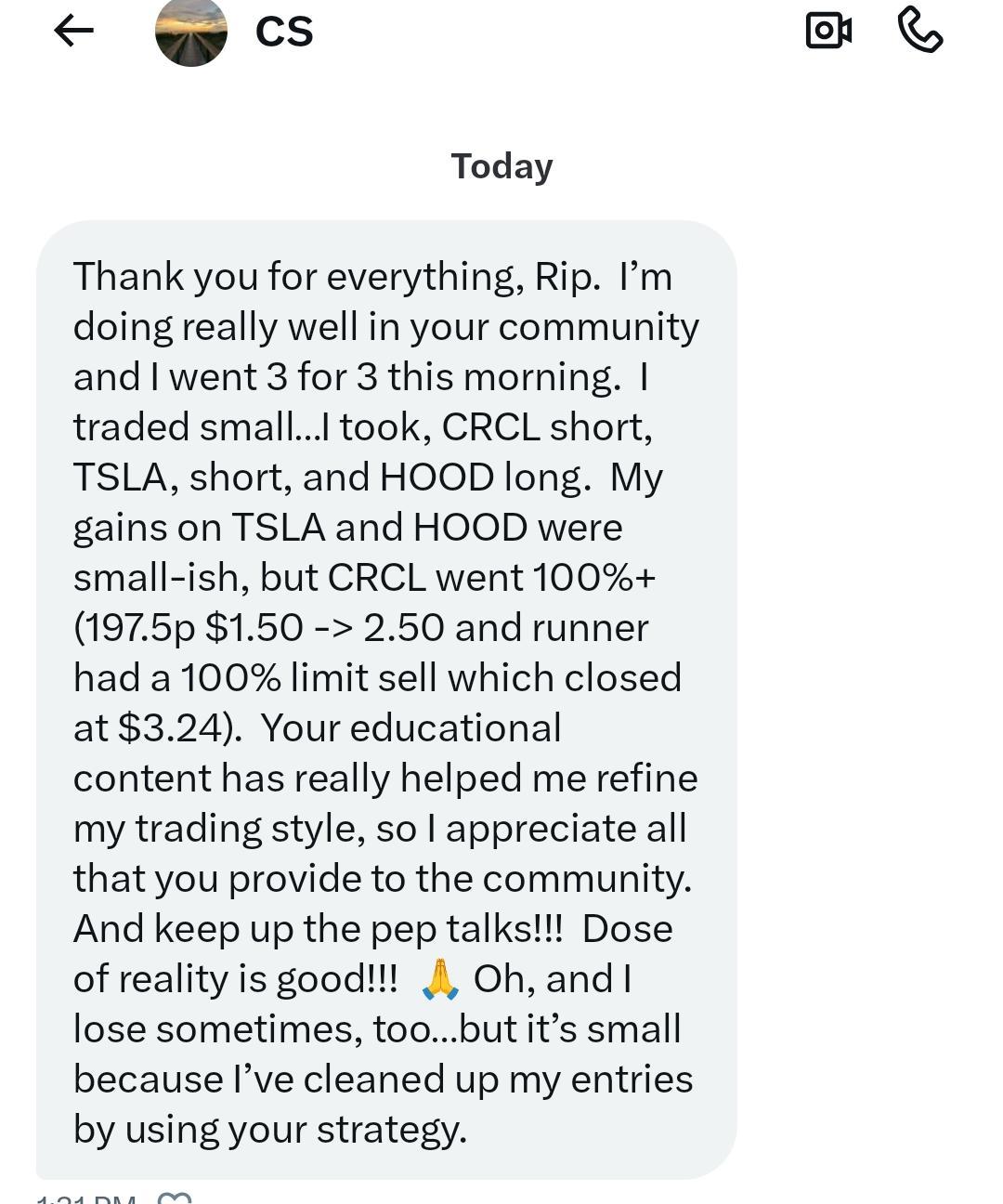Start a voice call with CS
1003x1204 pixels.
(920, 31)
